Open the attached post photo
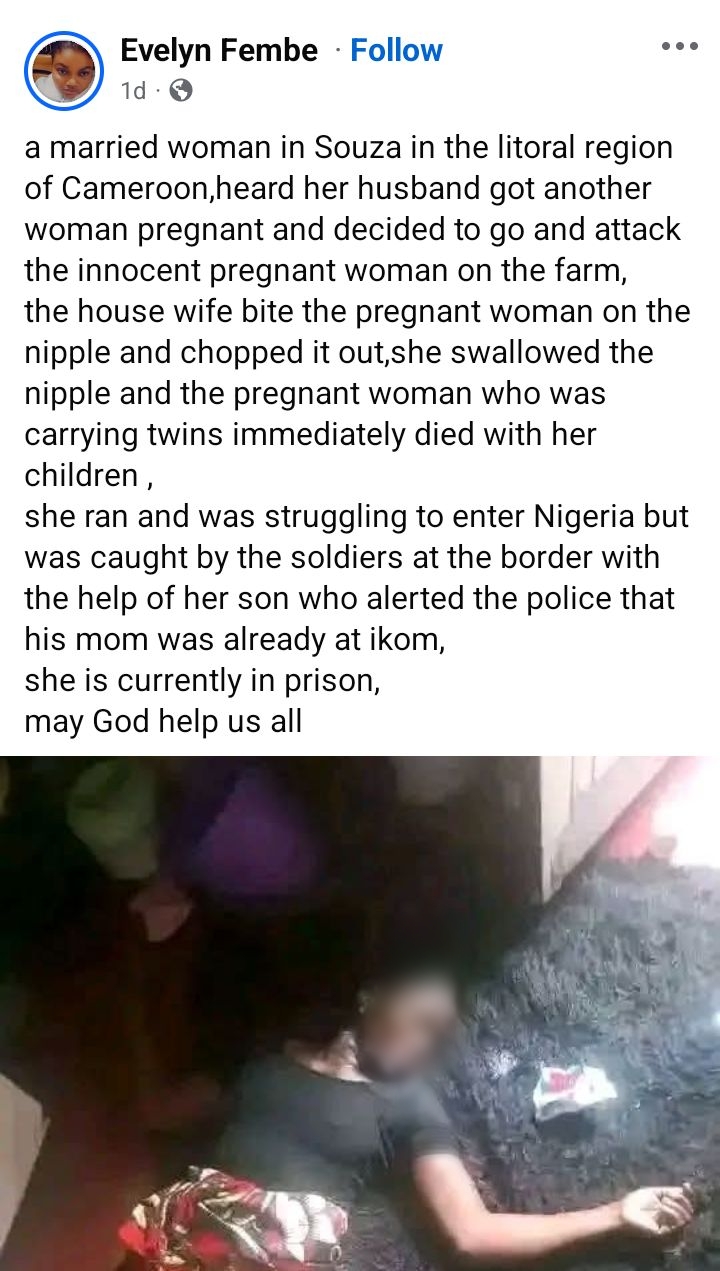This screenshot has height=1271, width=720. [360, 1012]
